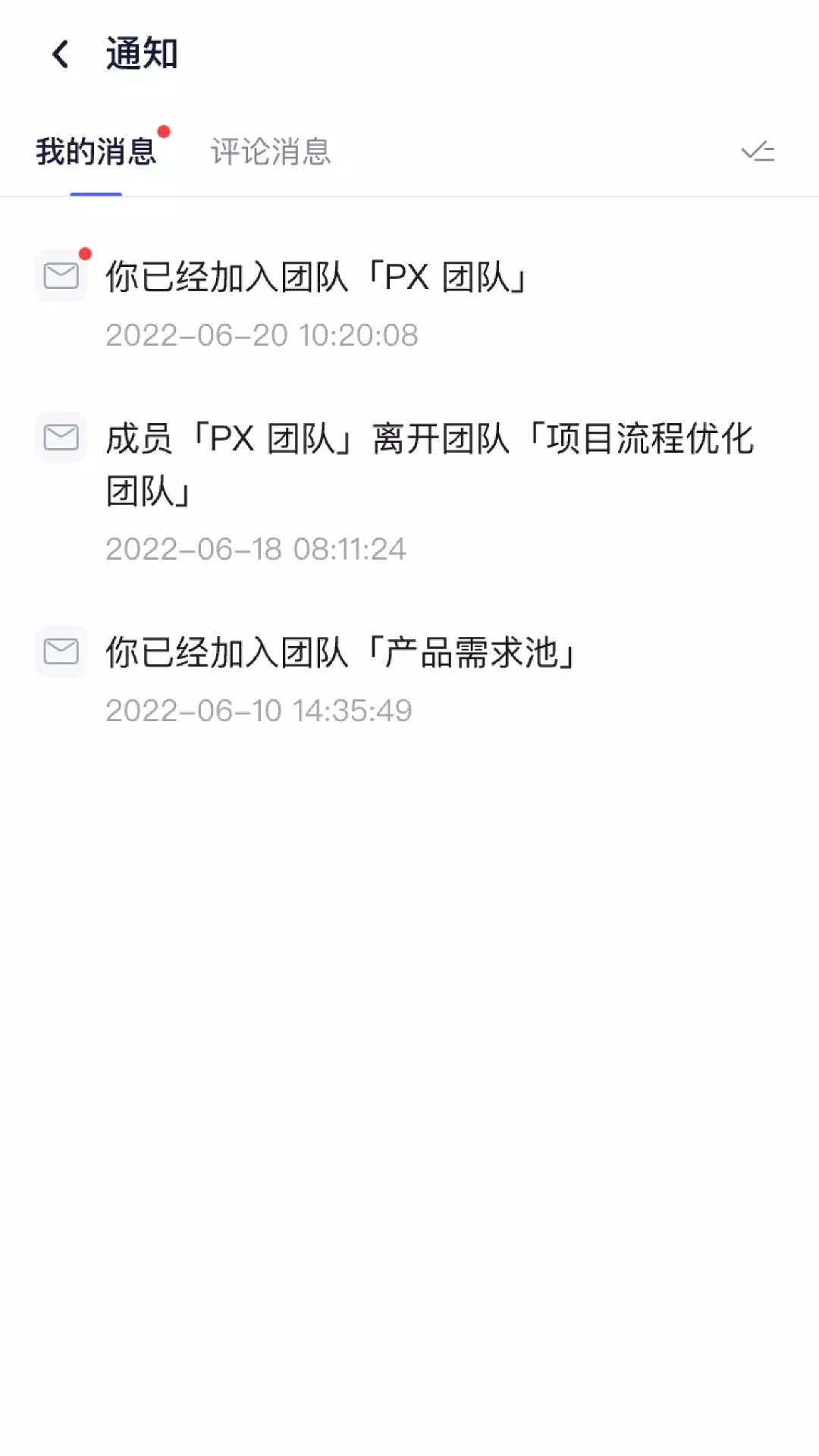Click timestamp 2022-06-10 14:35:49
Screen dimensions: 819x1456
[x=259, y=711]
